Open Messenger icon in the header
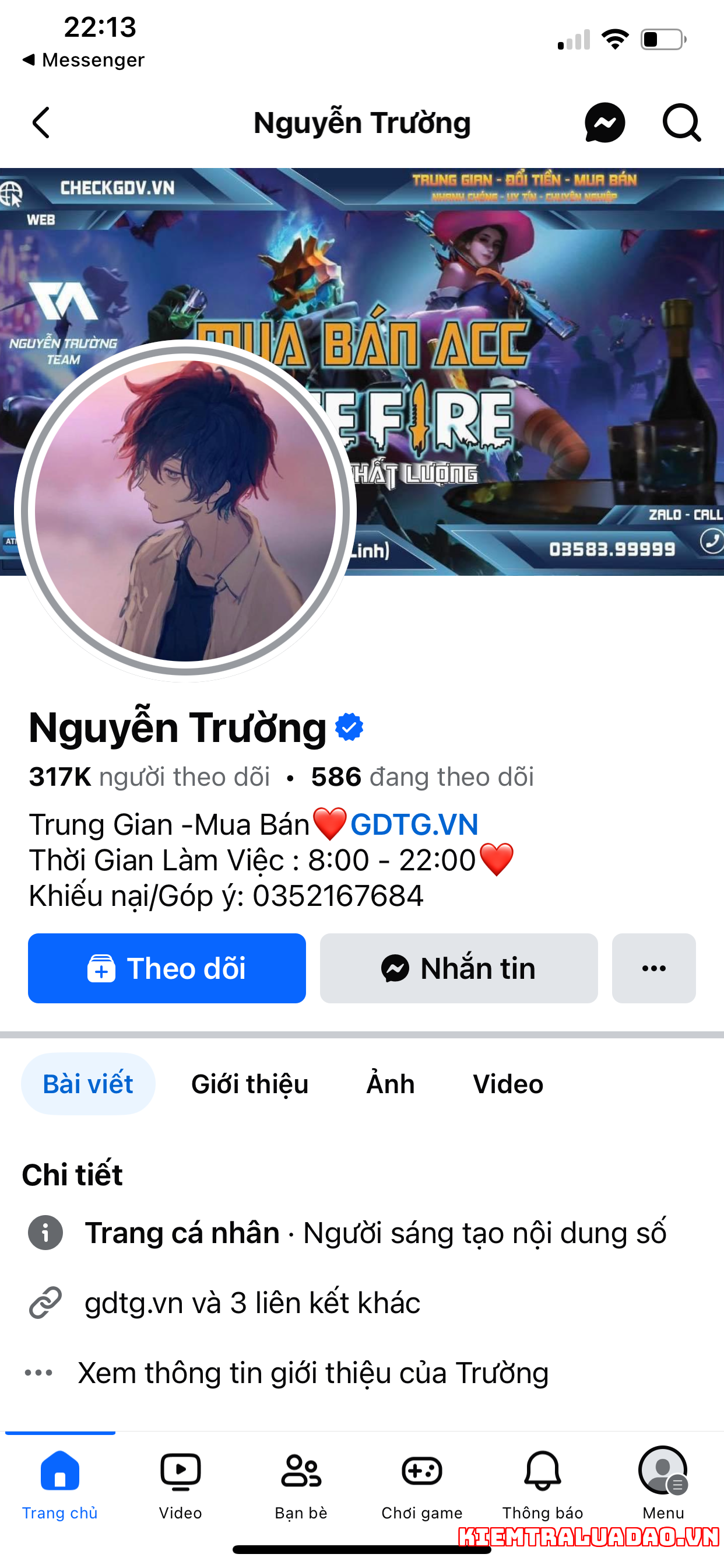 click(x=604, y=123)
